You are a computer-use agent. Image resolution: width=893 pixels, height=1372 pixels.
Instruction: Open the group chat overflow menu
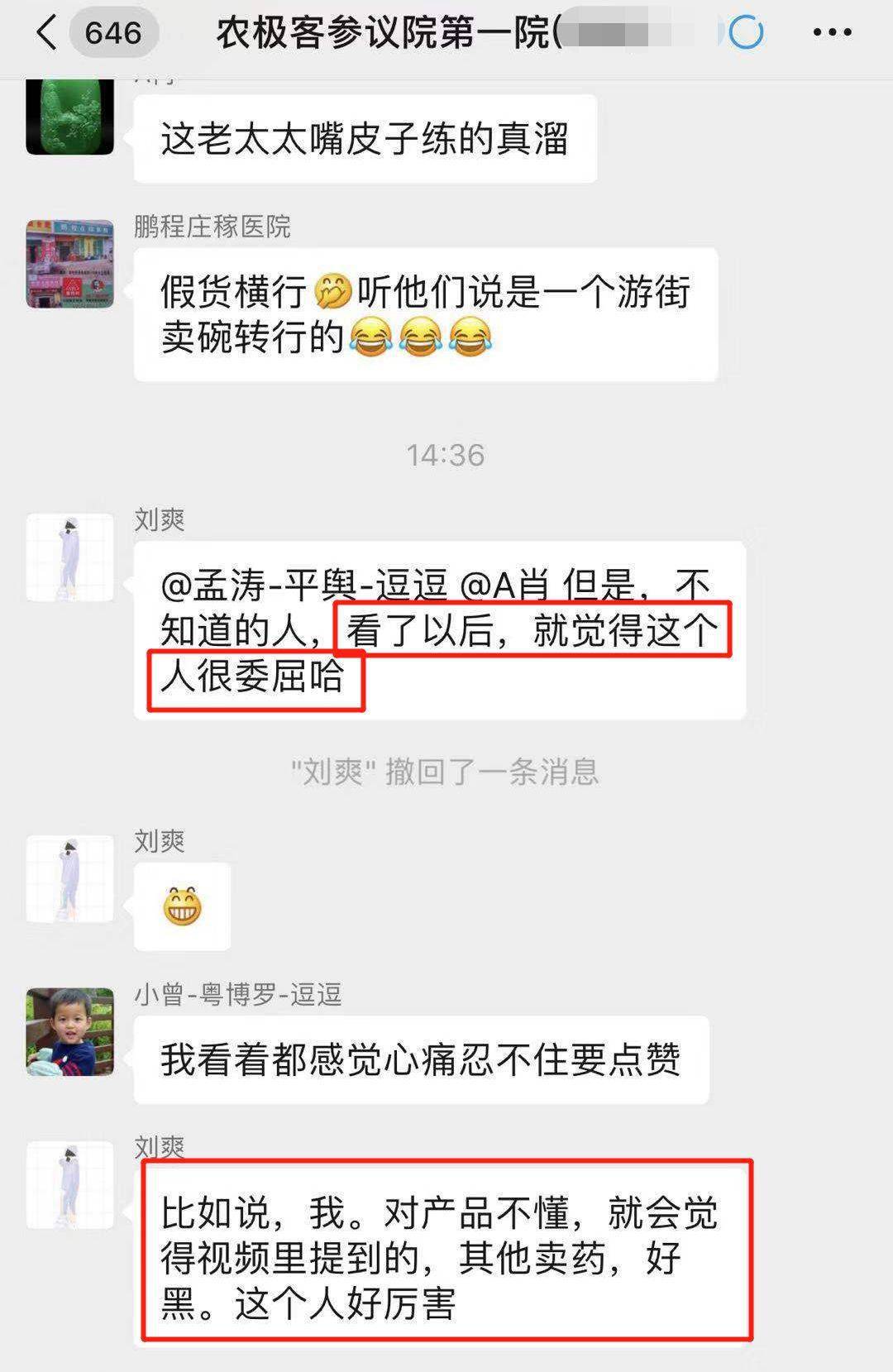[831, 33]
